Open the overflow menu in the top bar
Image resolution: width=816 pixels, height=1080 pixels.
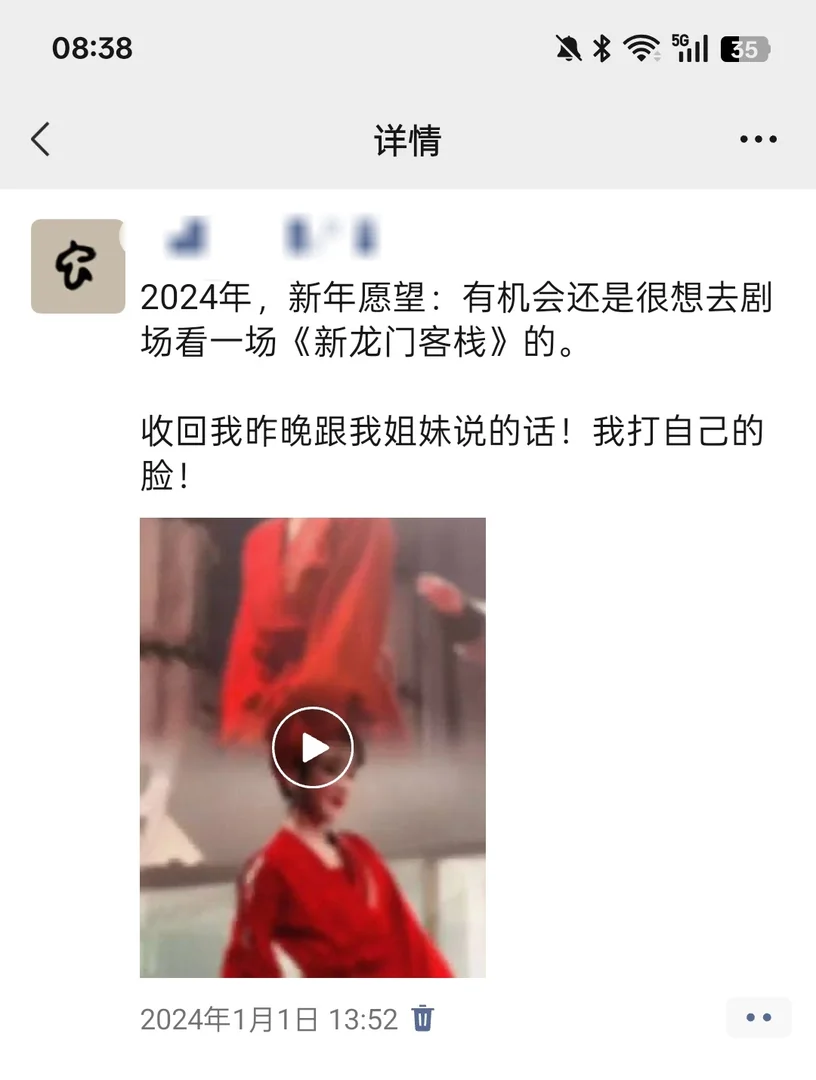tap(758, 140)
